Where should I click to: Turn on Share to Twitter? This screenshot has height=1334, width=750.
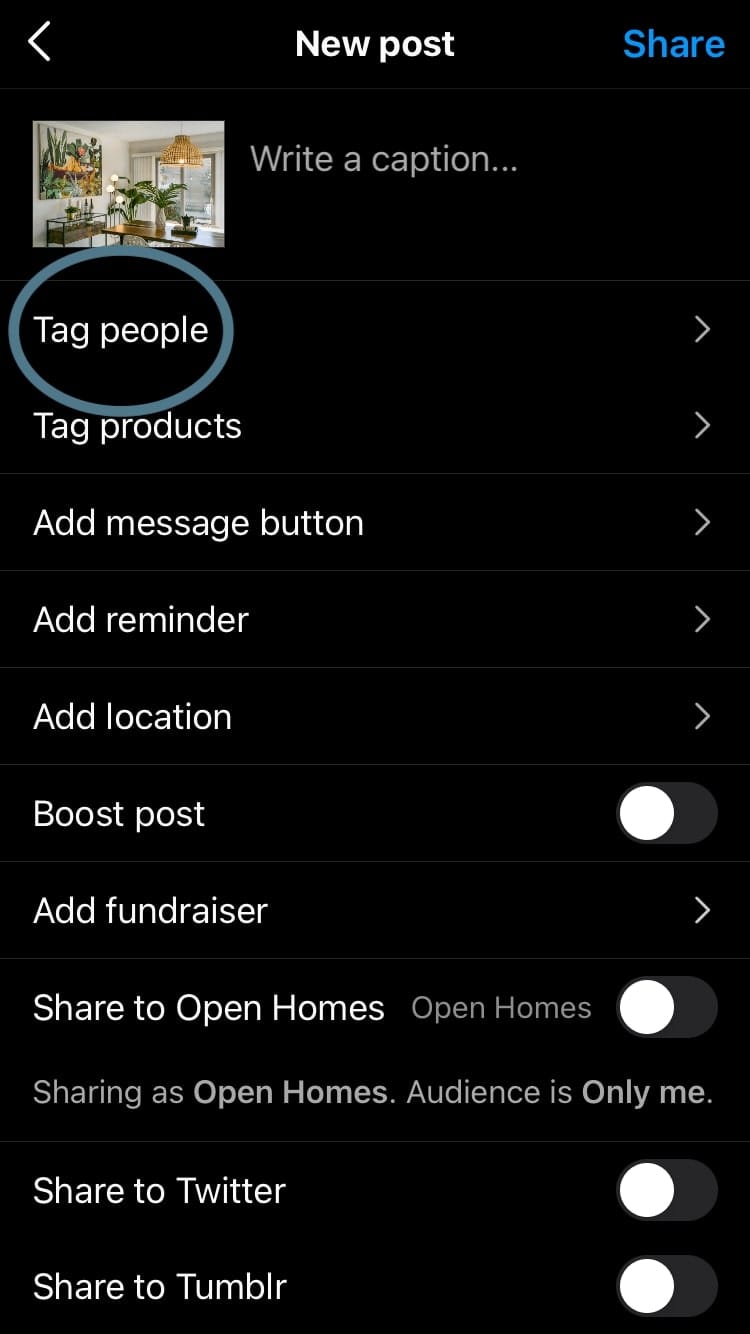(x=667, y=1190)
